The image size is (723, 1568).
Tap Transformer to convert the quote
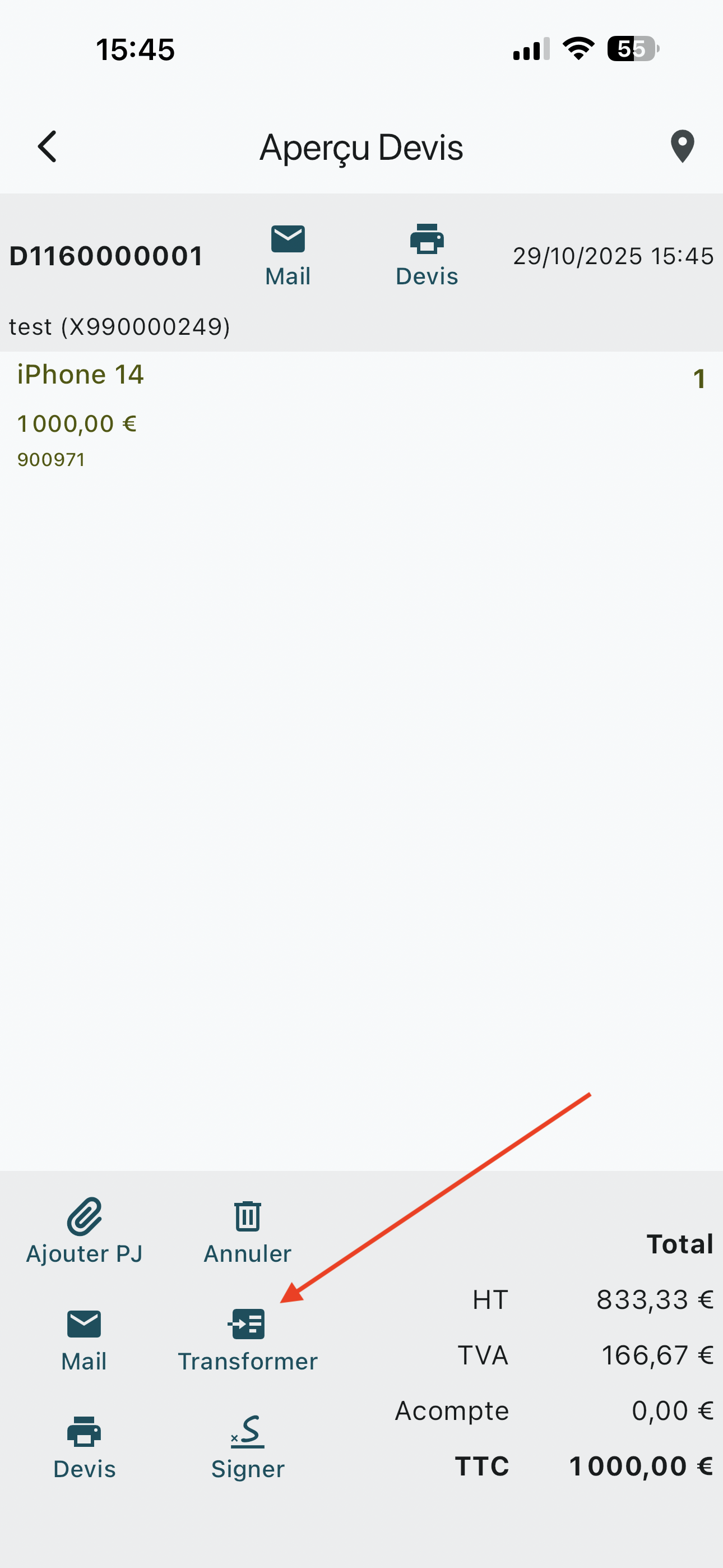click(x=247, y=1340)
